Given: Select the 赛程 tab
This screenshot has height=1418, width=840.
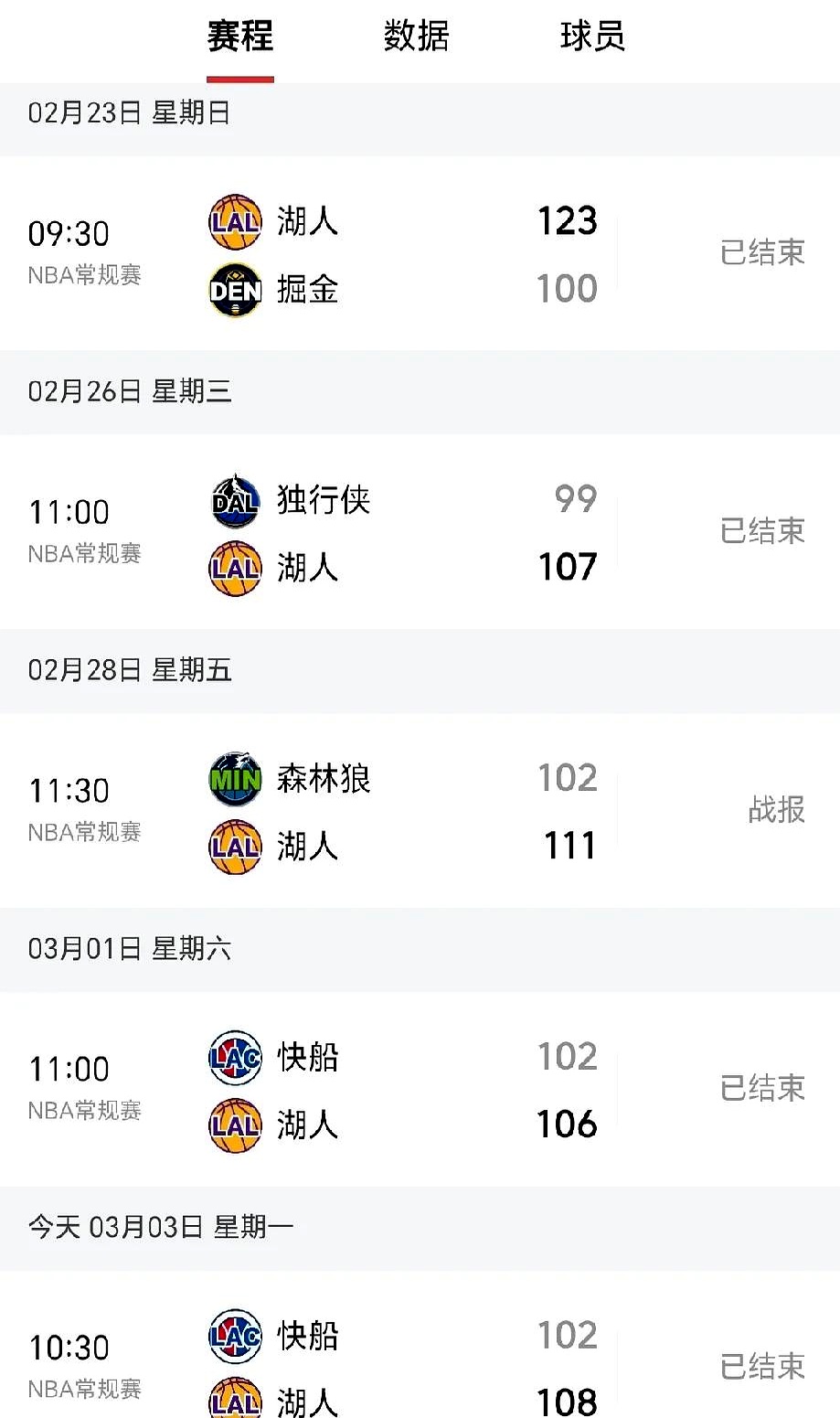Looking at the screenshot, I should tap(239, 37).
